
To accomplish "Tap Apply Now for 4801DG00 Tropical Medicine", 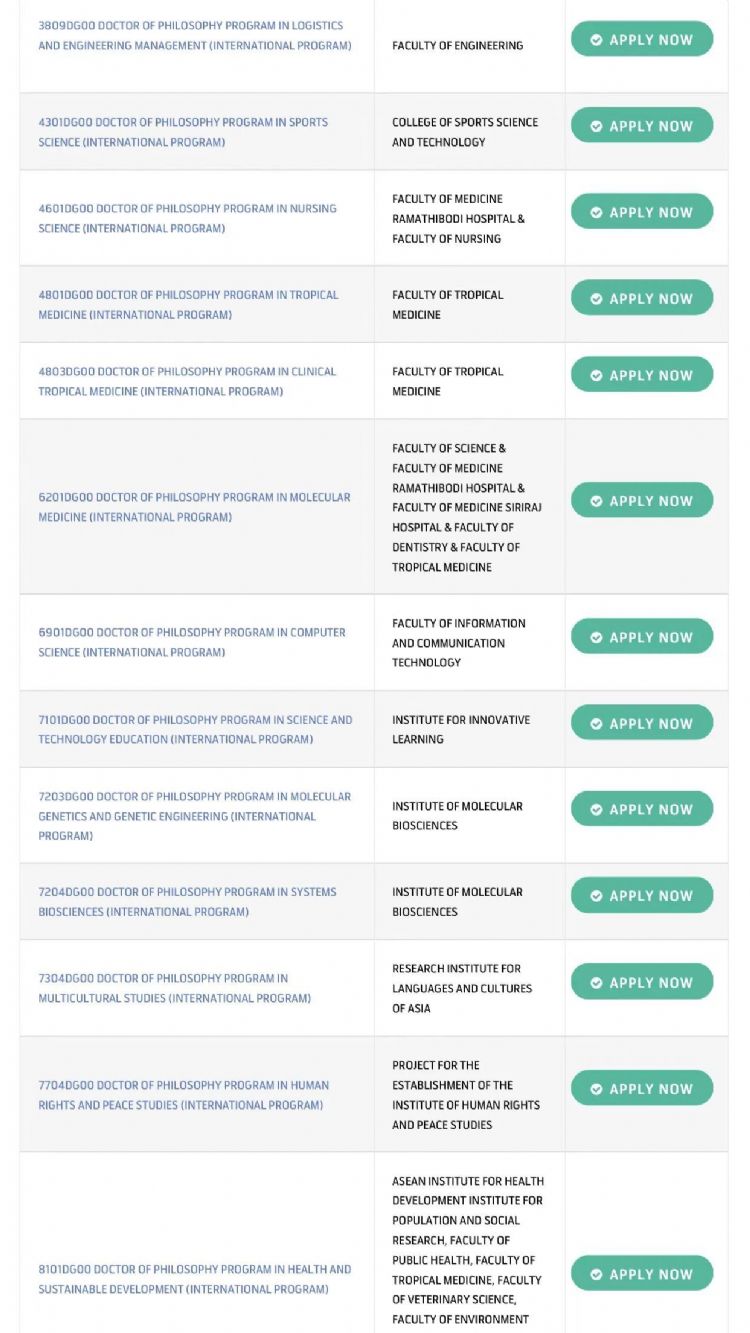I will coord(641,298).
